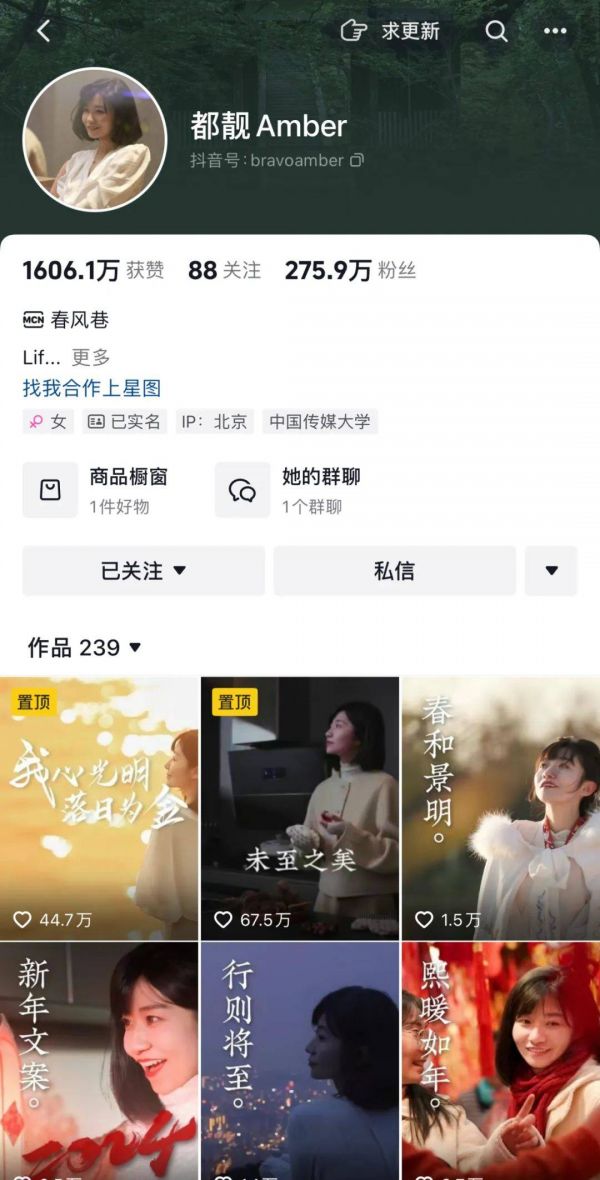View the 275.9万 粉丝 list

point(349,270)
